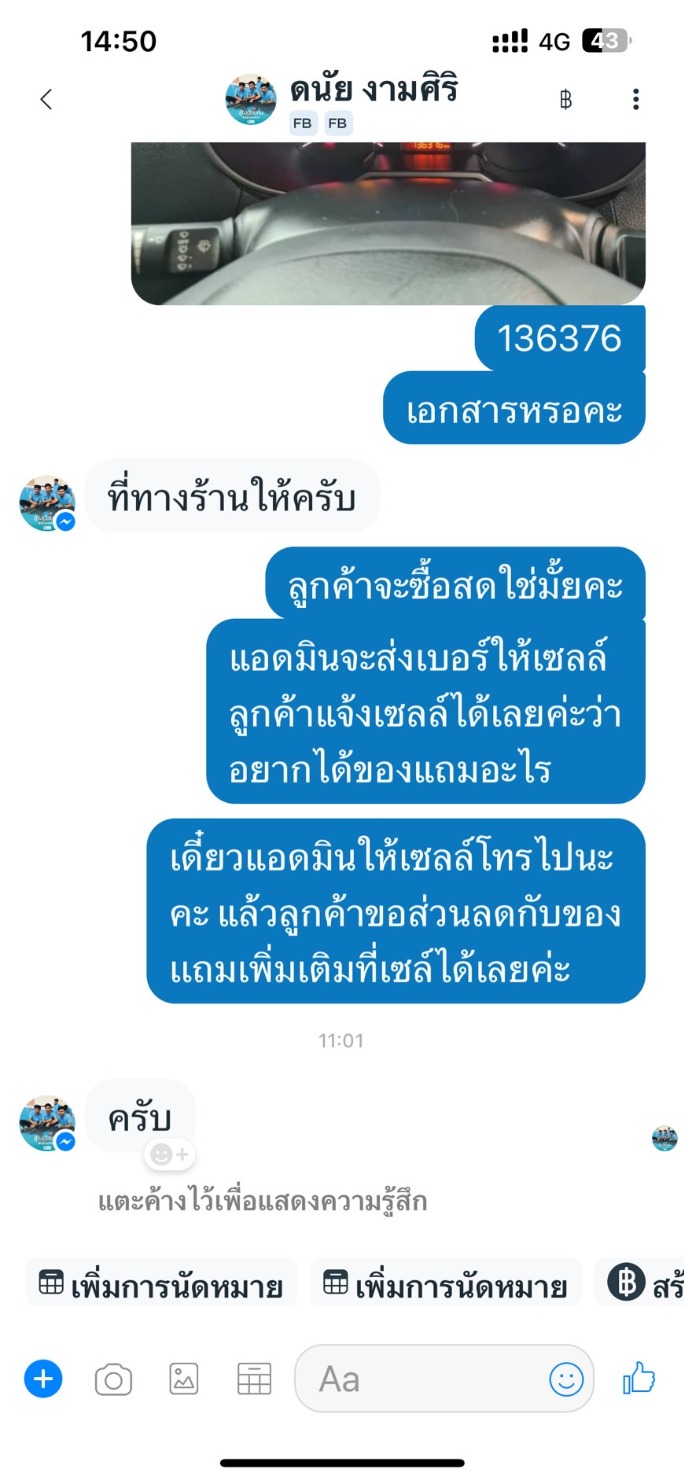Open the three-dot overflow menu
The height and width of the screenshot is (1480, 684).
[636, 99]
